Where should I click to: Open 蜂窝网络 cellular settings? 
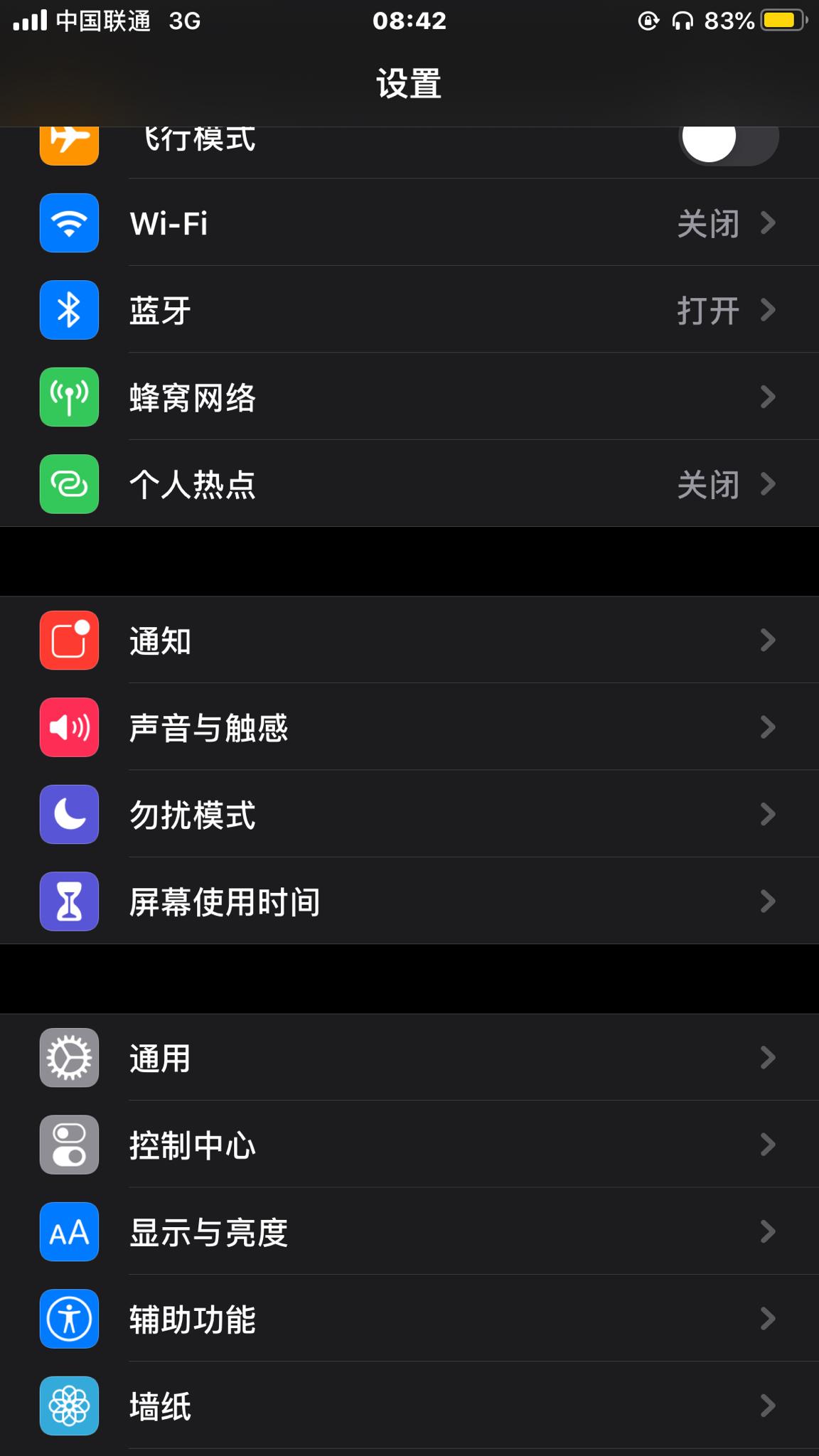tap(409, 397)
